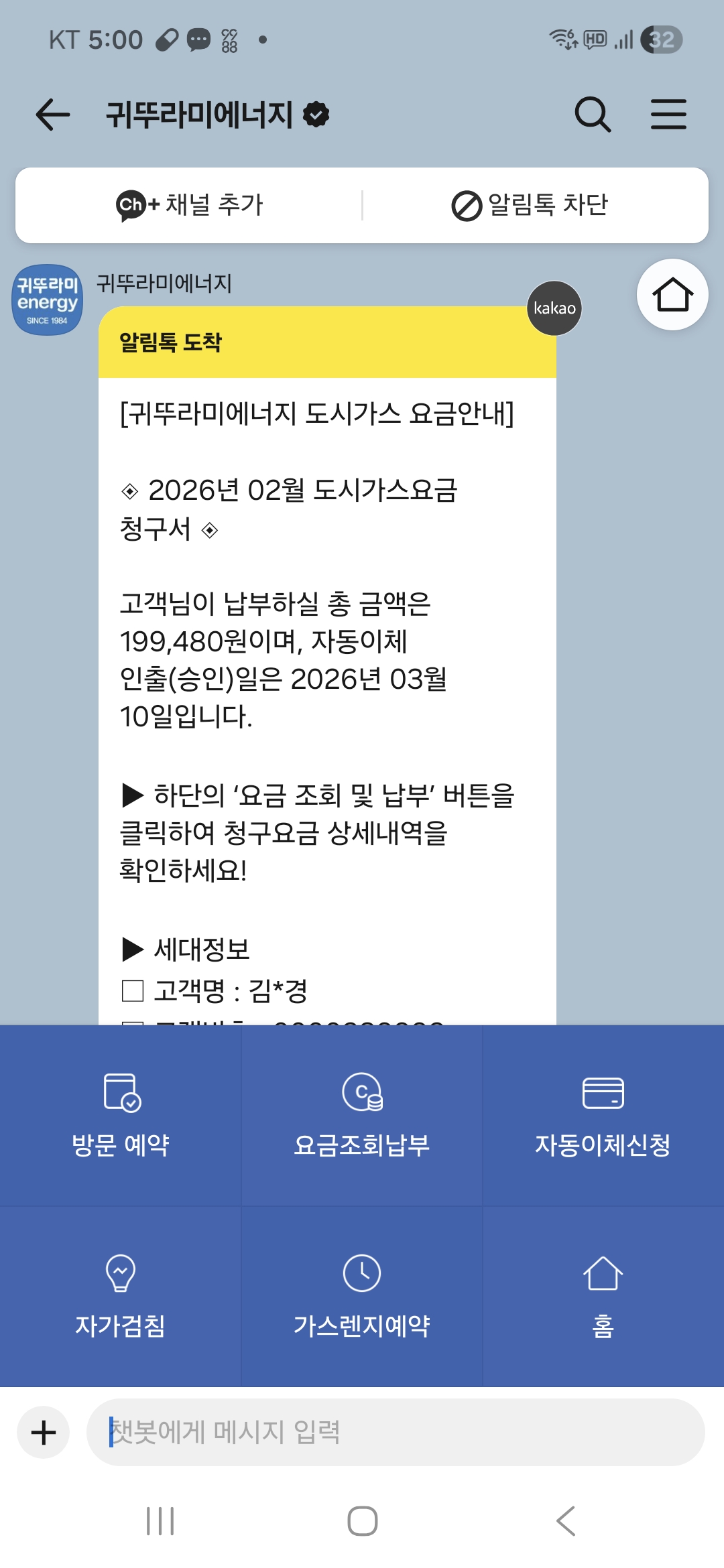Viewport: 724px width, 1568px height.
Task: Open 요금조회납부 menu button
Action: [362, 1115]
